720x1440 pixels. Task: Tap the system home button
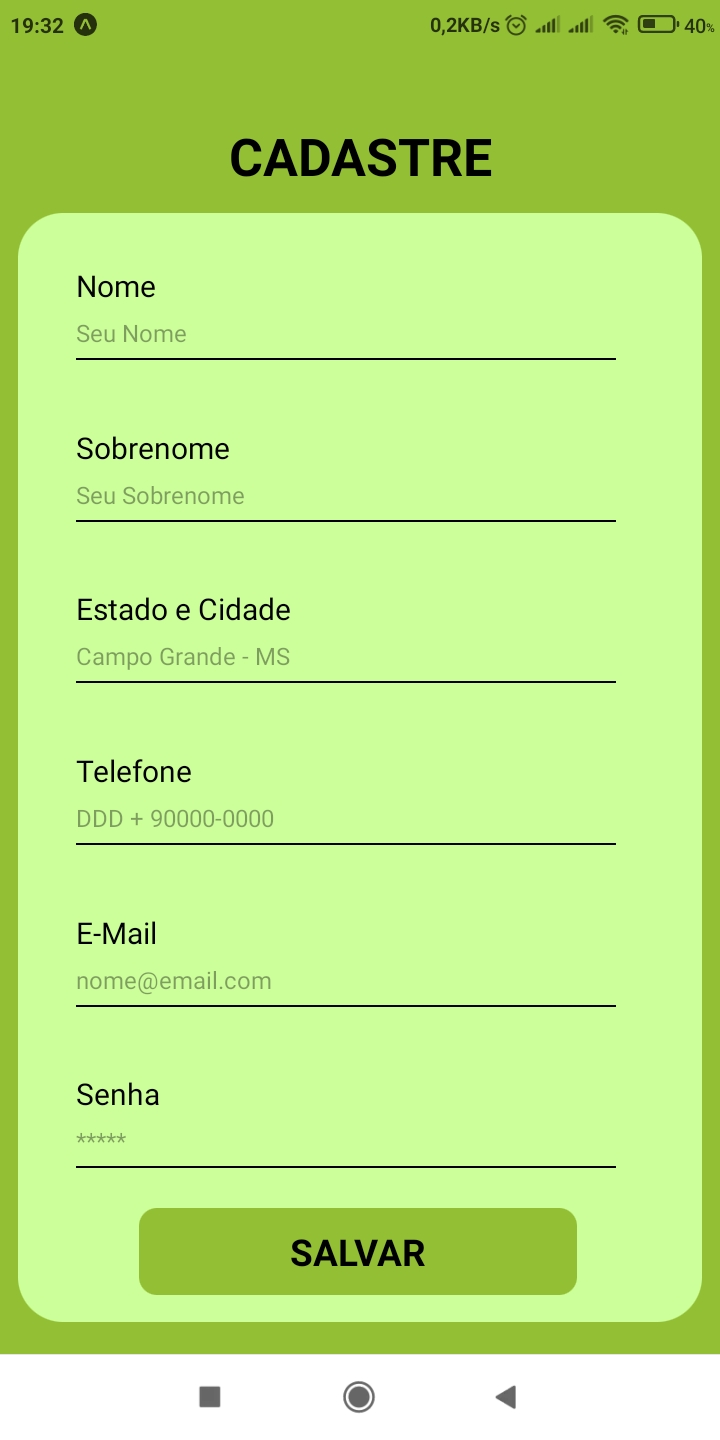tap(359, 1397)
